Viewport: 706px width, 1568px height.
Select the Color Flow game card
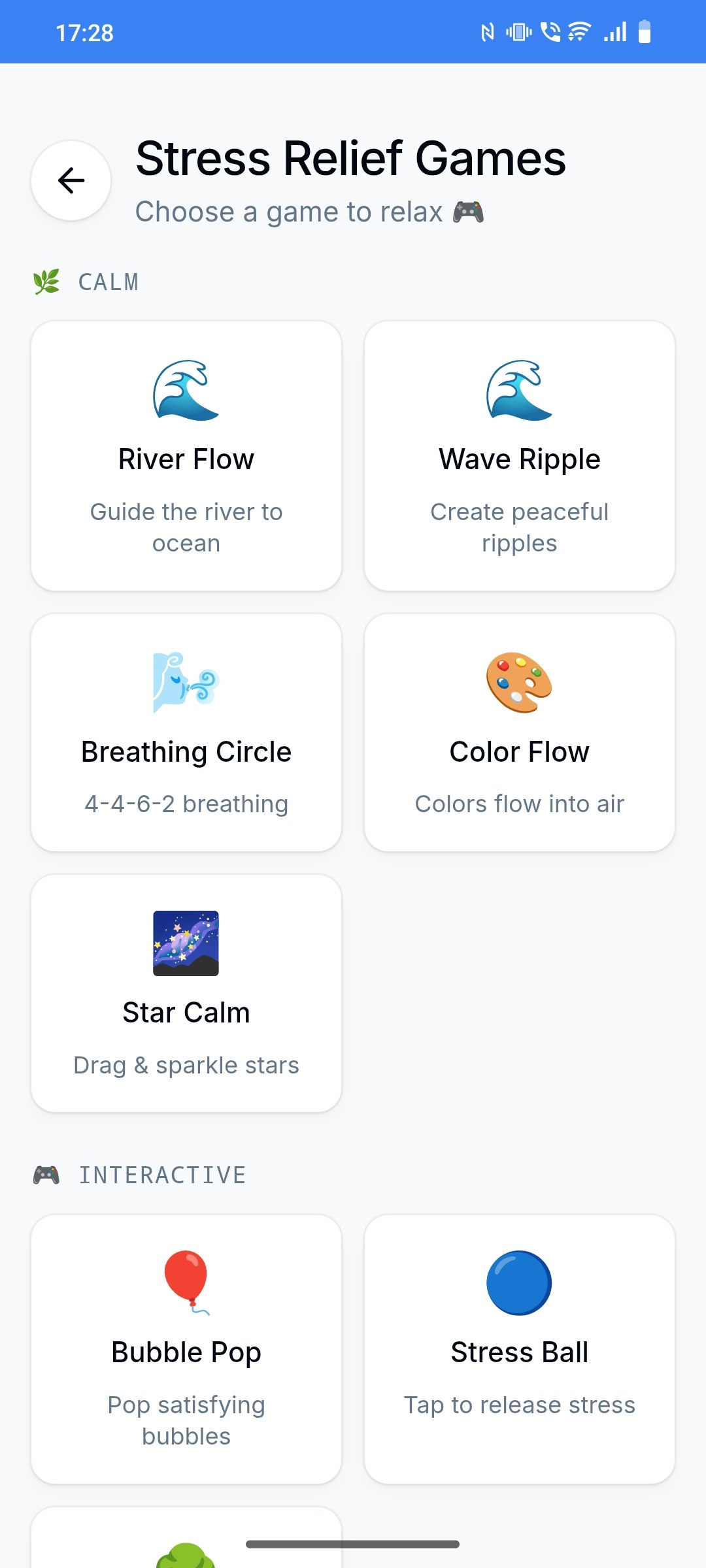click(x=520, y=732)
